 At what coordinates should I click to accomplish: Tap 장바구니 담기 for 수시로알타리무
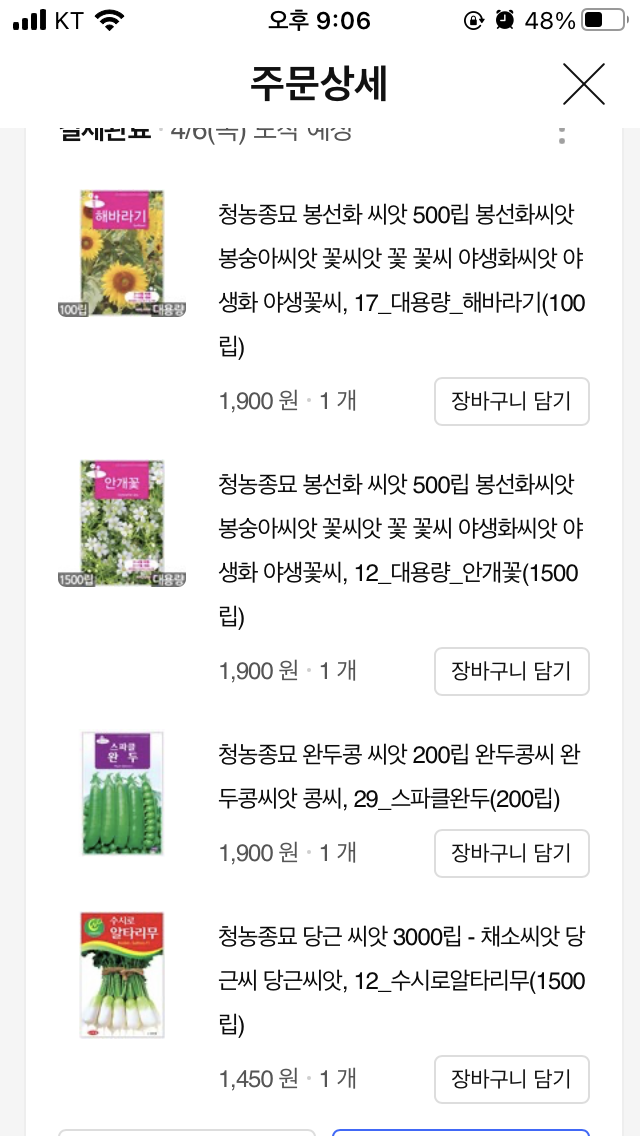click(x=511, y=1079)
